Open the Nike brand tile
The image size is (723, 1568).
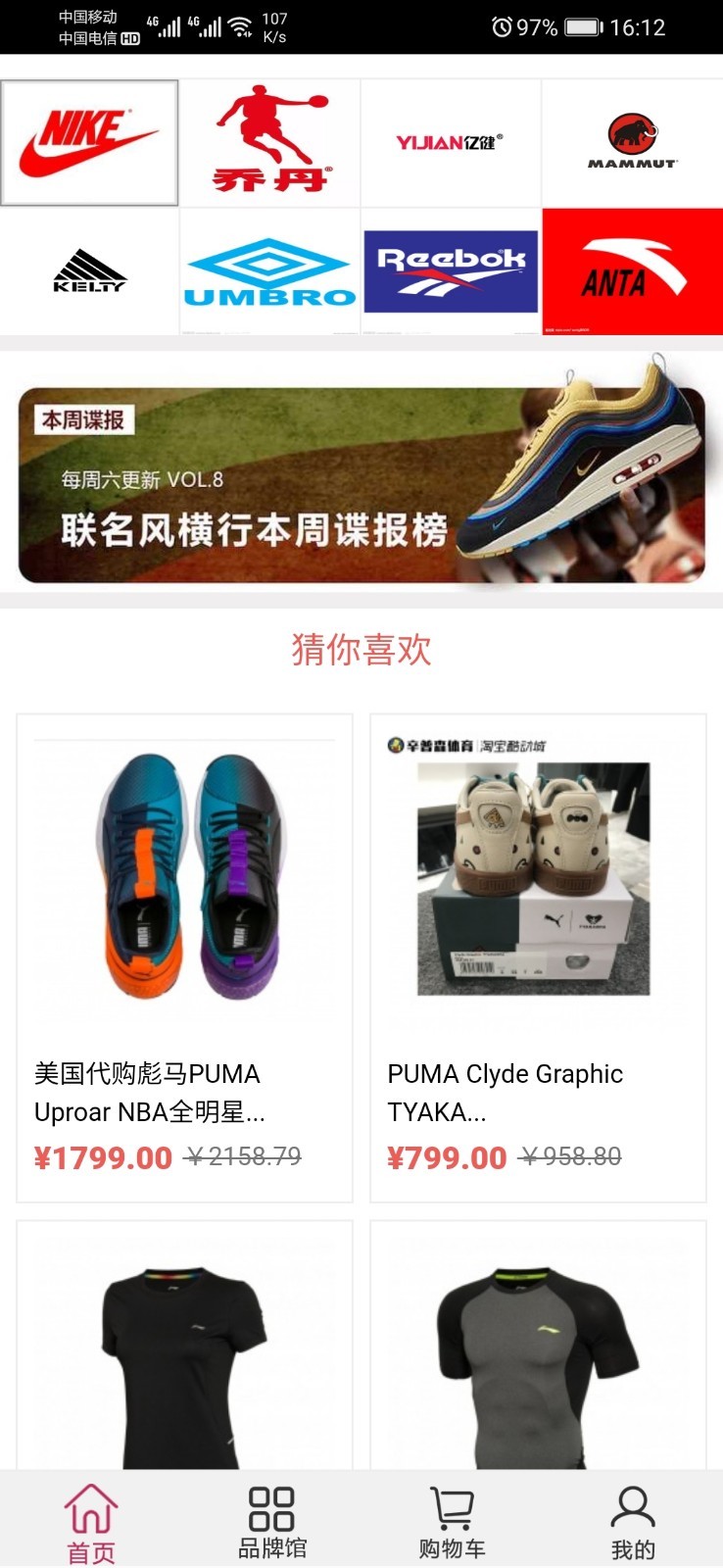tap(89, 143)
